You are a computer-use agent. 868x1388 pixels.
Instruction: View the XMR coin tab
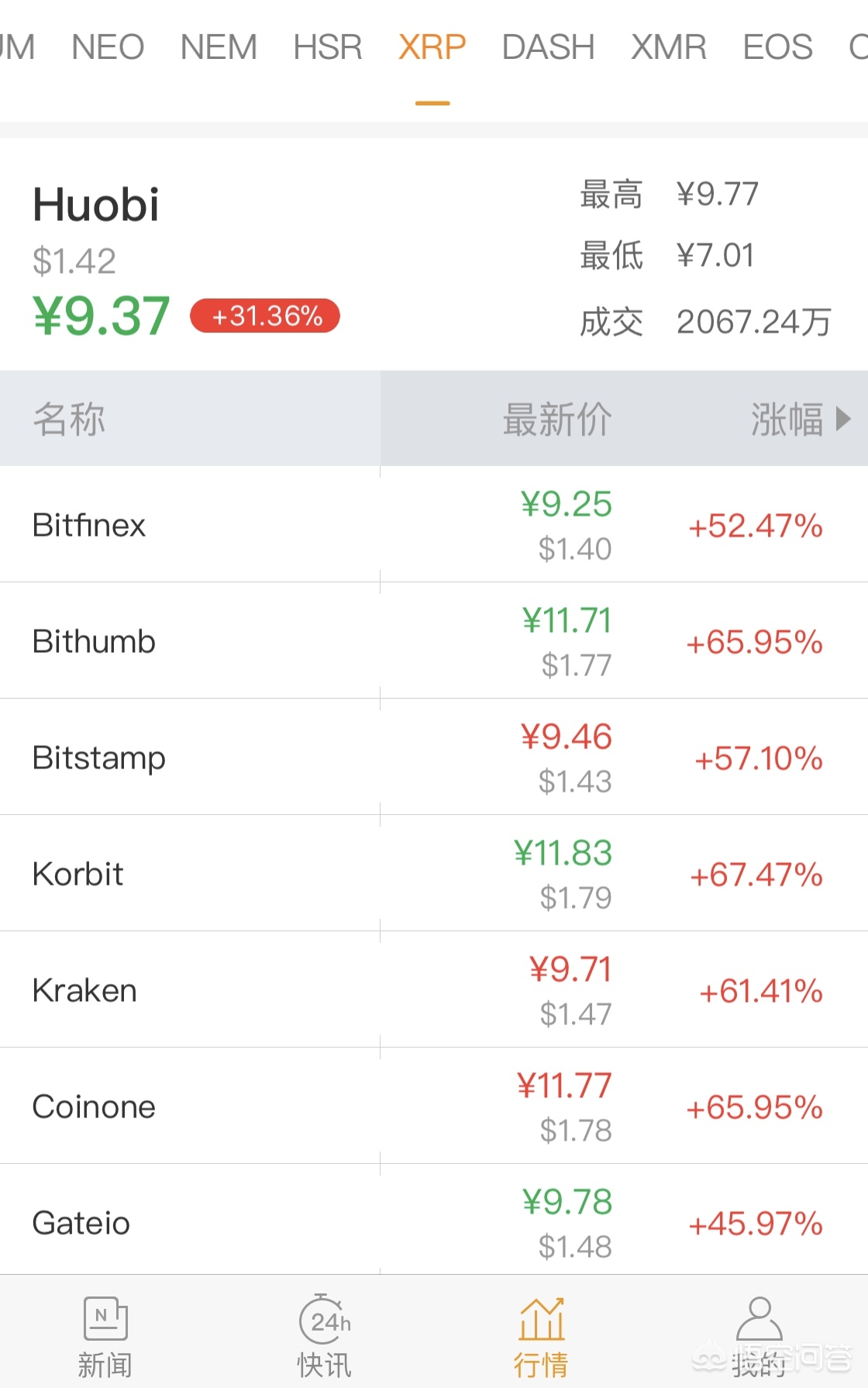click(668, 48)
